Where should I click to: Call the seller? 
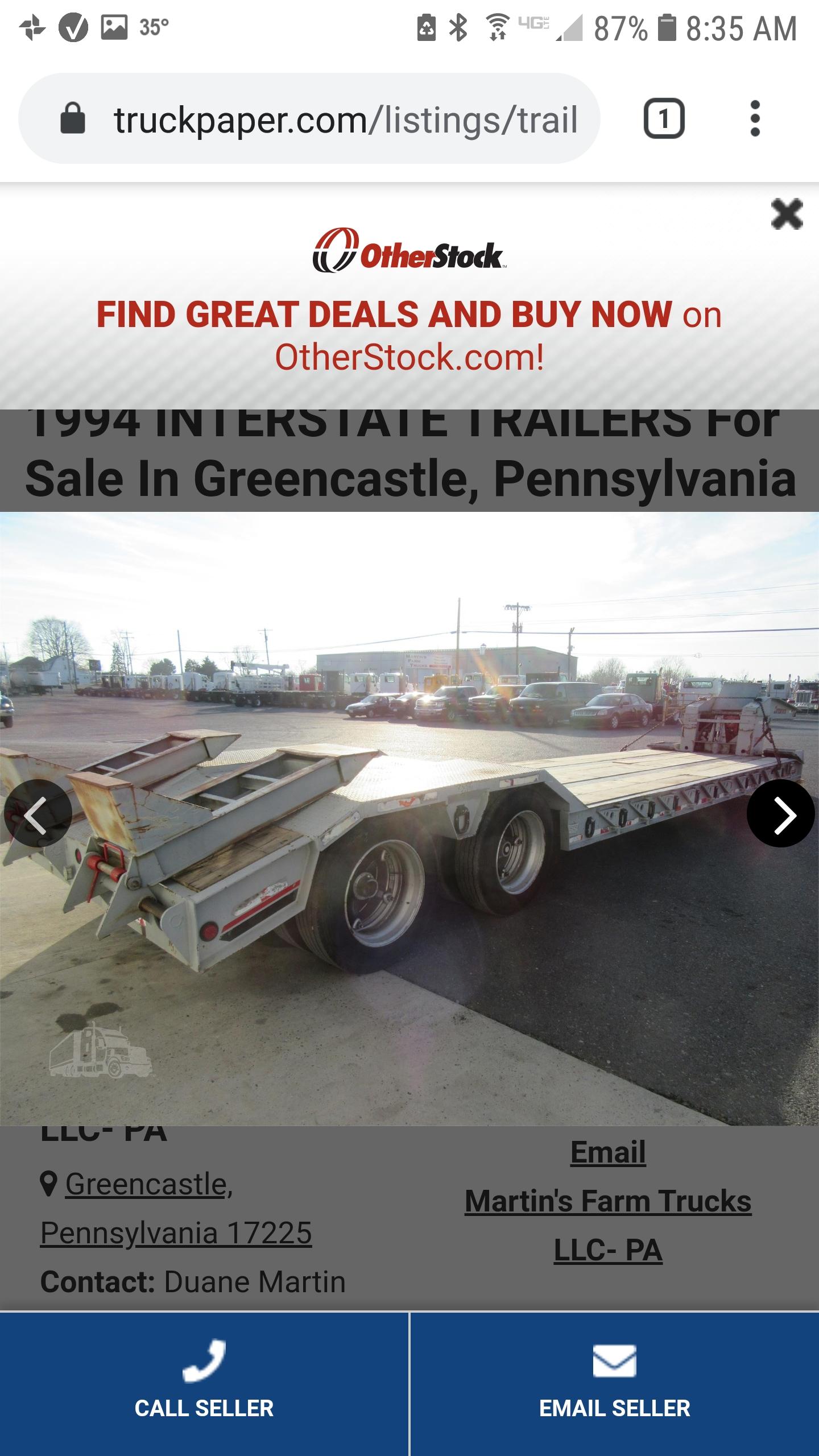pos(204,1384)
